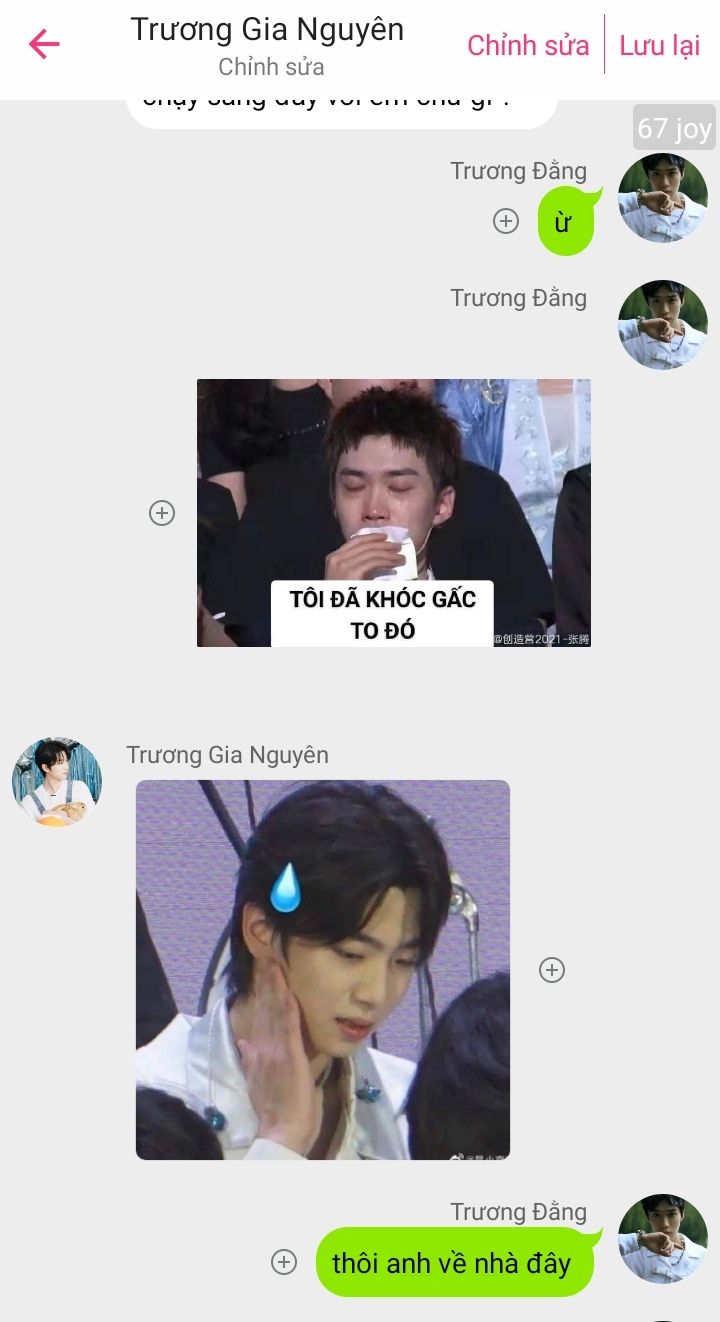Screen dimensions: 720x1322
Task: Go back with the pink arrow
Action: [44, 44]
